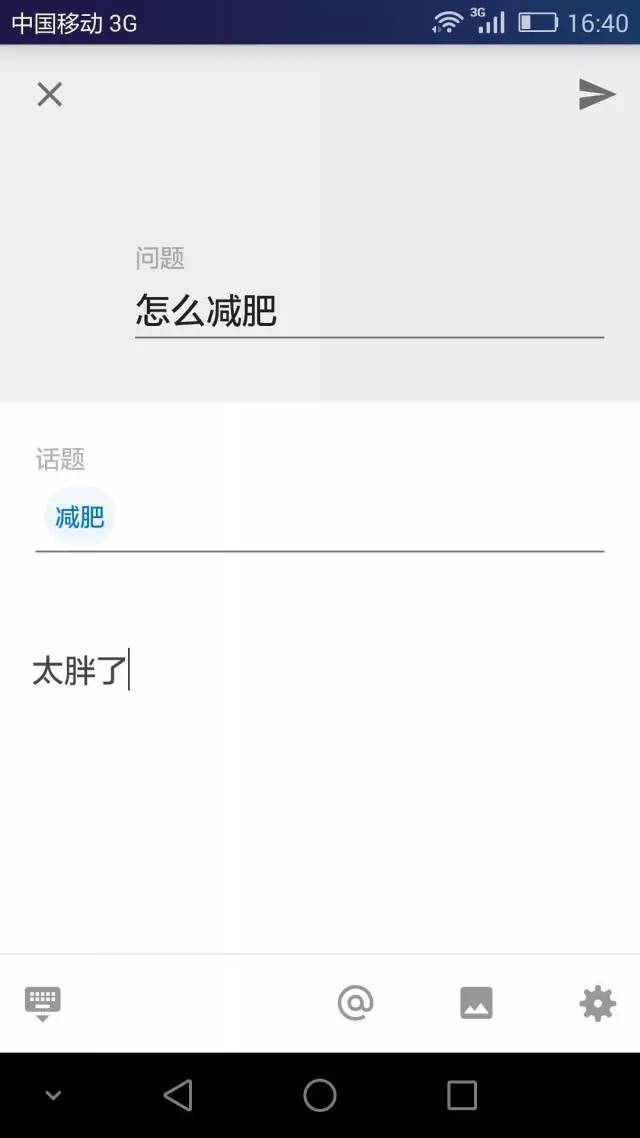
Task: Insert a picture with the image icon
Action: click(477, 1003)
